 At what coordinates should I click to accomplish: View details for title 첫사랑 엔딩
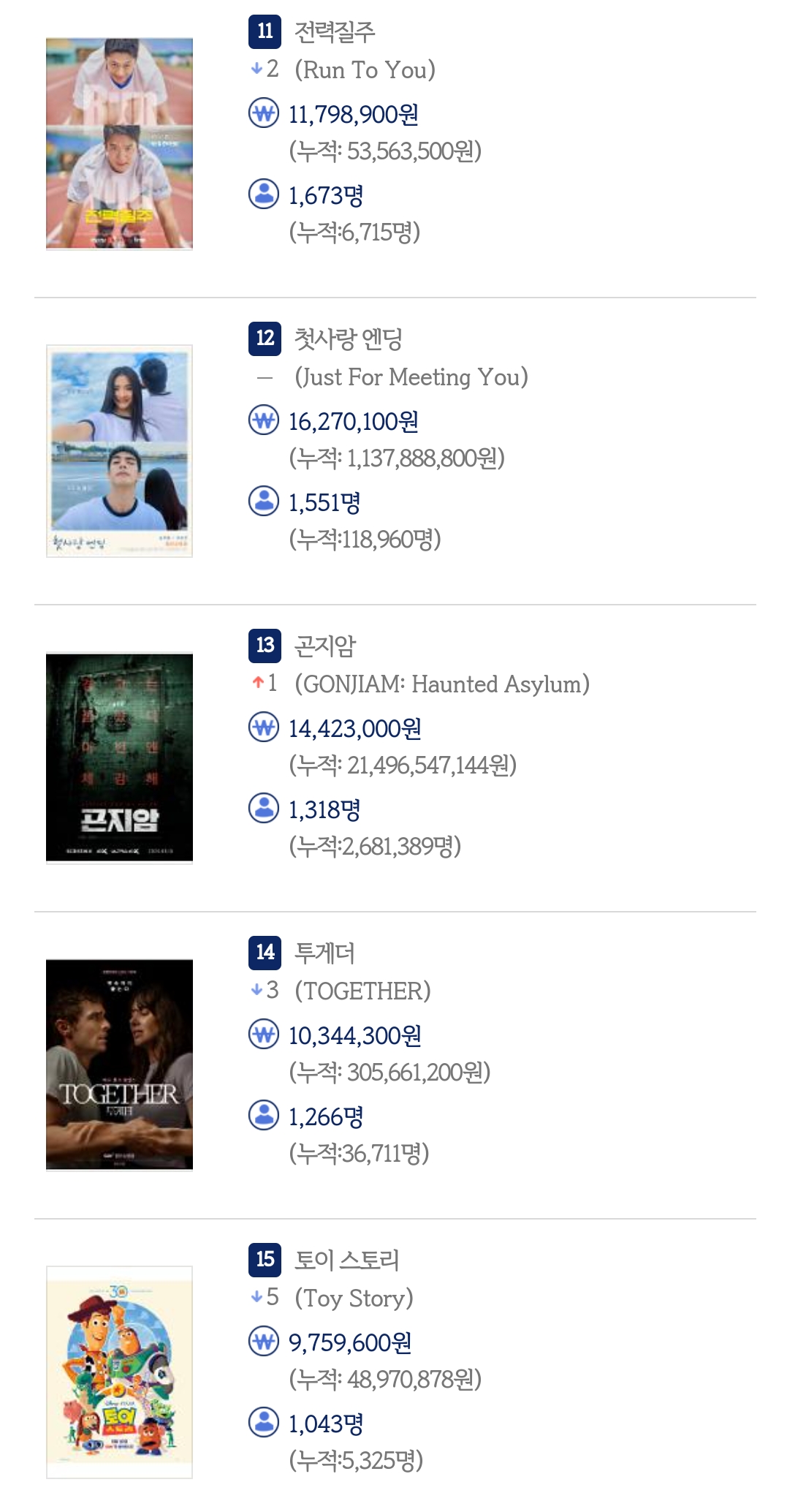348,339
